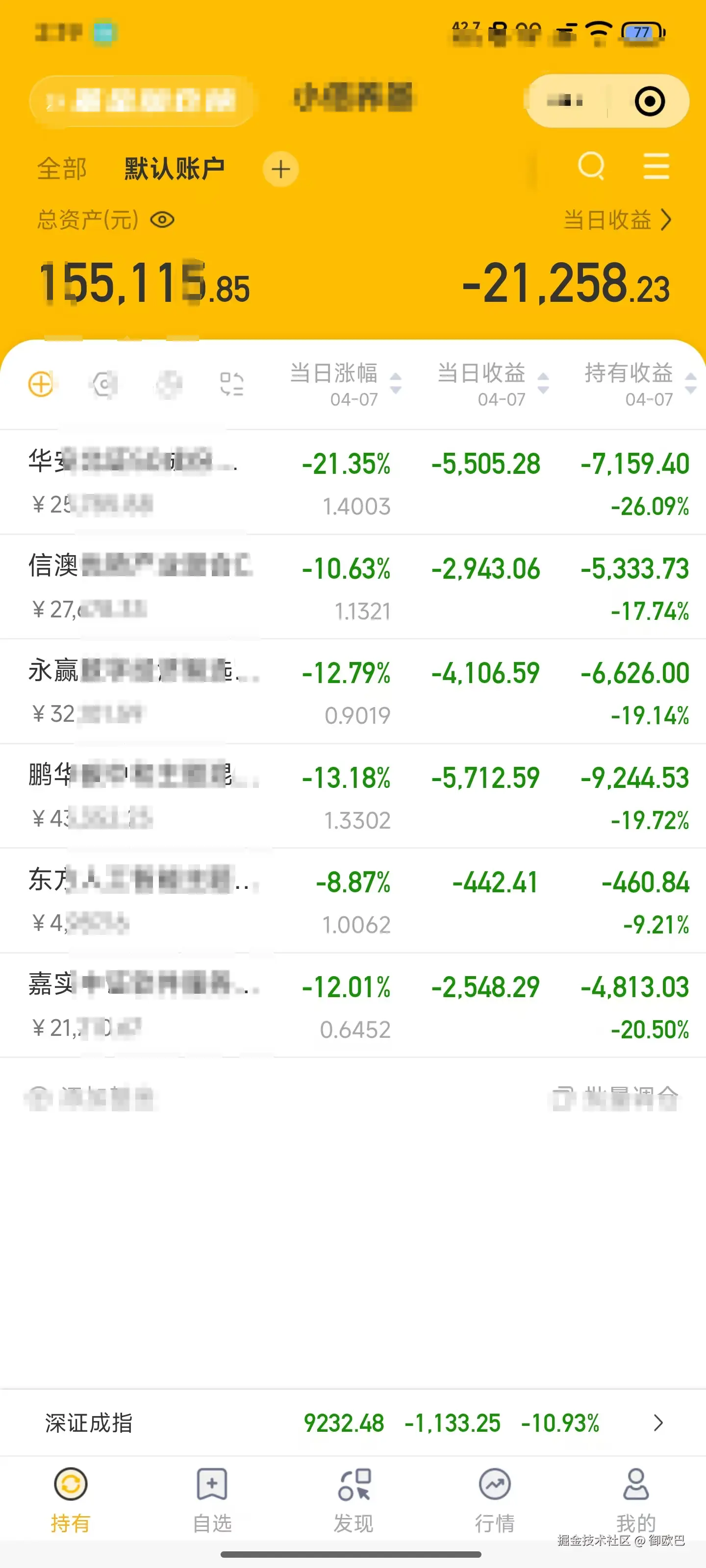Tap the screen record icon in top capsule
This screenshot has width=706, height=1568.
pos(649,101)
